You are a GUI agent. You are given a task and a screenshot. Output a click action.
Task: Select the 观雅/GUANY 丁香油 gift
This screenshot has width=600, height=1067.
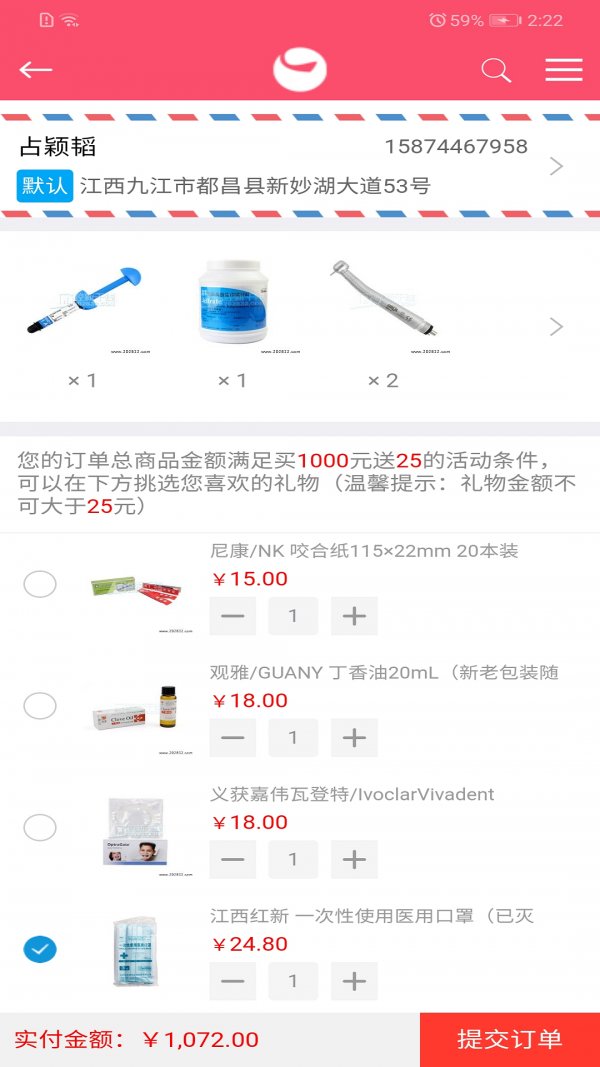click(x=40, y=706)
